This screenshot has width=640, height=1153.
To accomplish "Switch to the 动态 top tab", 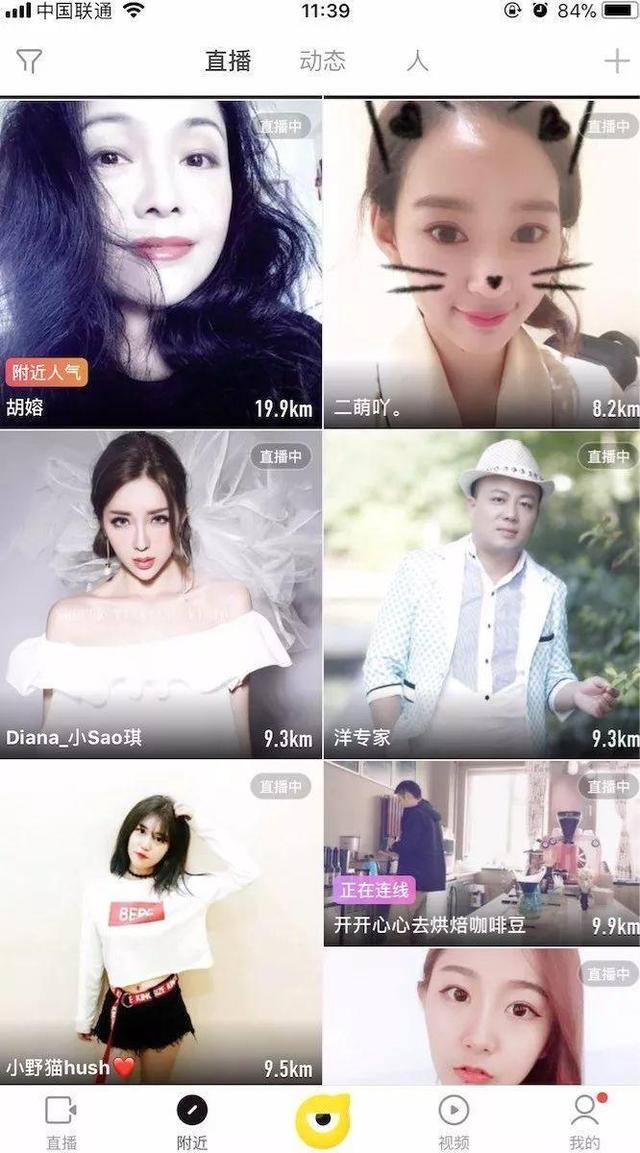I will [322, 61].
